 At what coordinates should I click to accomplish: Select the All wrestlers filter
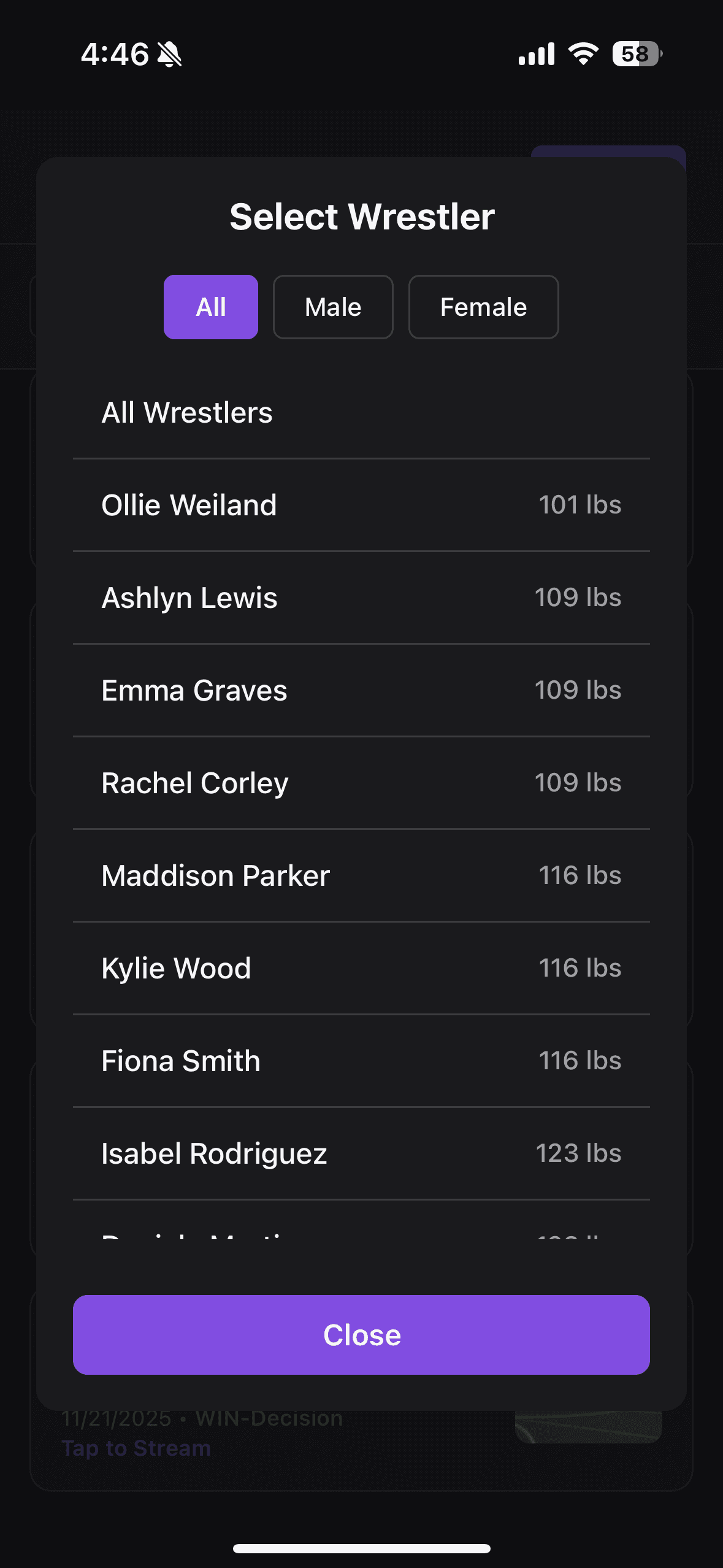[x=210, y=307]
